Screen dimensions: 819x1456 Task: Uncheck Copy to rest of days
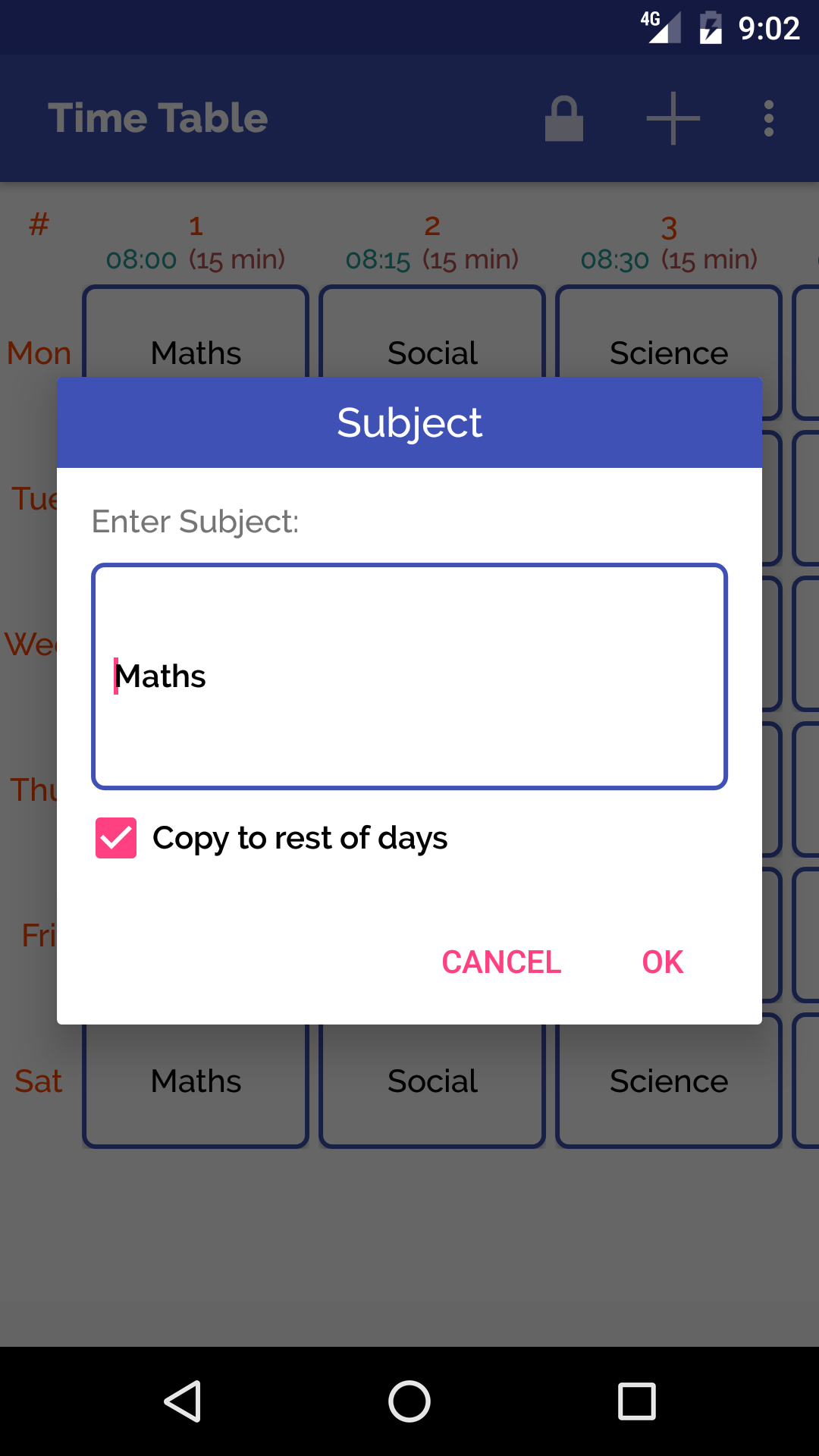tap(115, 837)
